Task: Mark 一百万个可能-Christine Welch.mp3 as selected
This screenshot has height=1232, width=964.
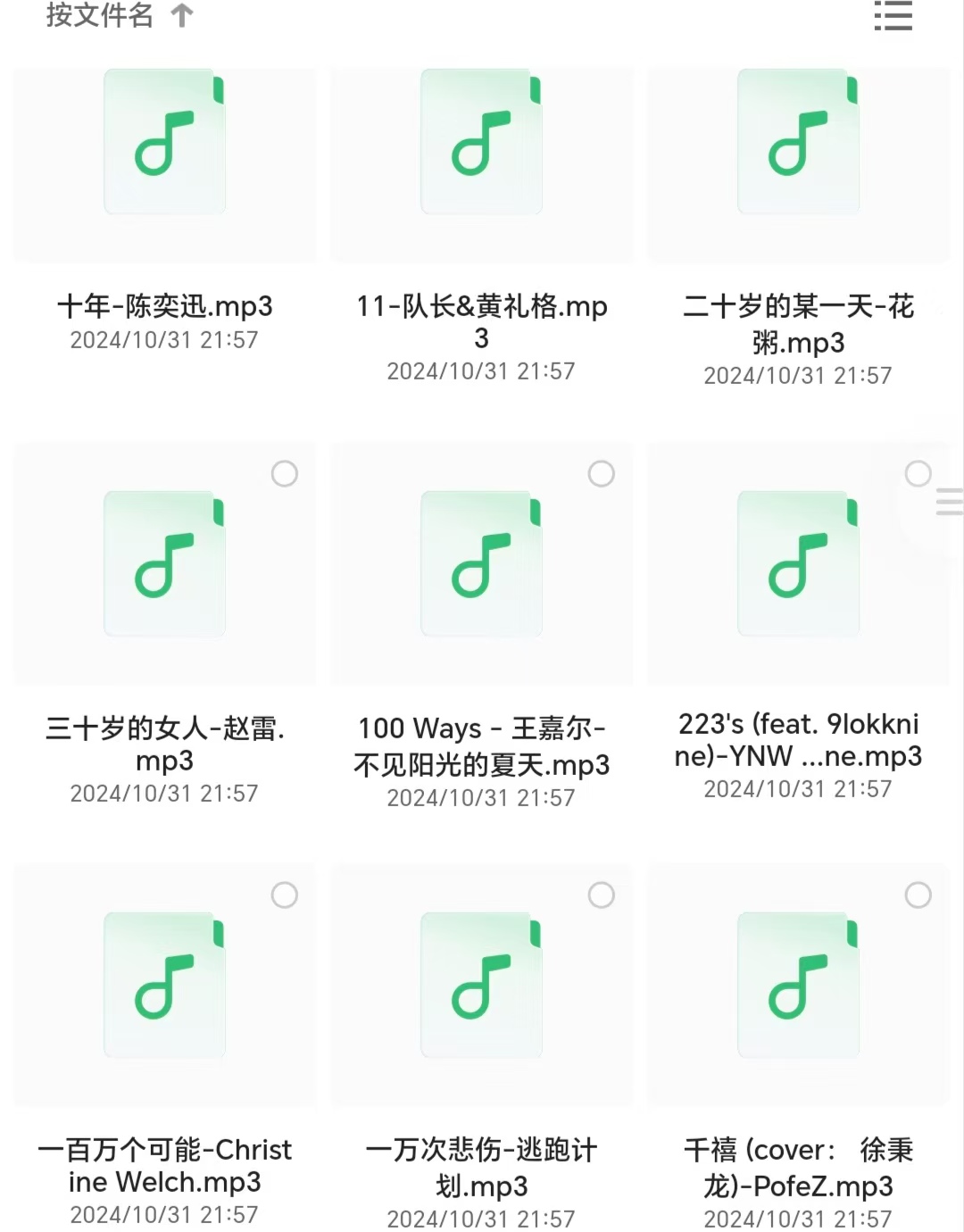Action: (x=285, y=895)
